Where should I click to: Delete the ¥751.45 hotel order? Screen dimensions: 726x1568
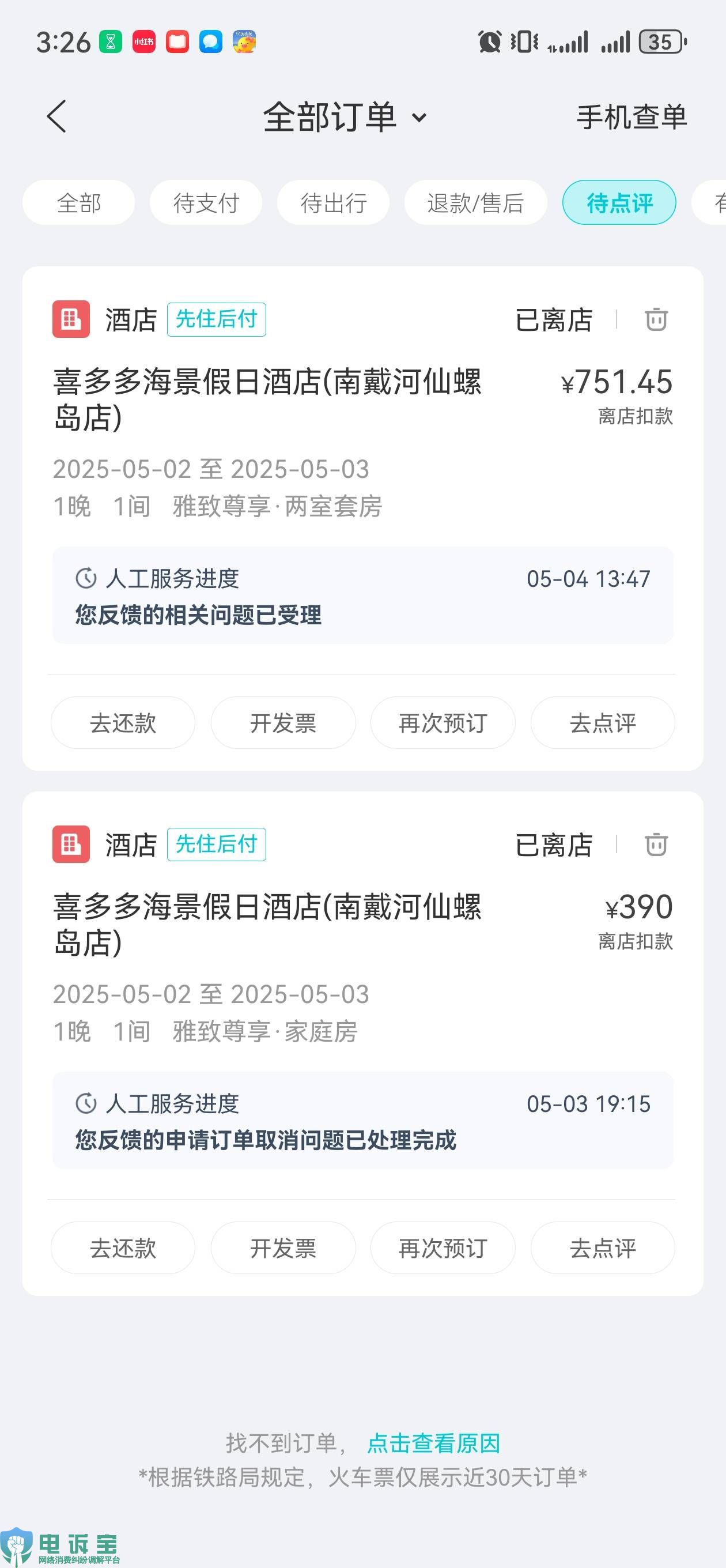[656, 319]
